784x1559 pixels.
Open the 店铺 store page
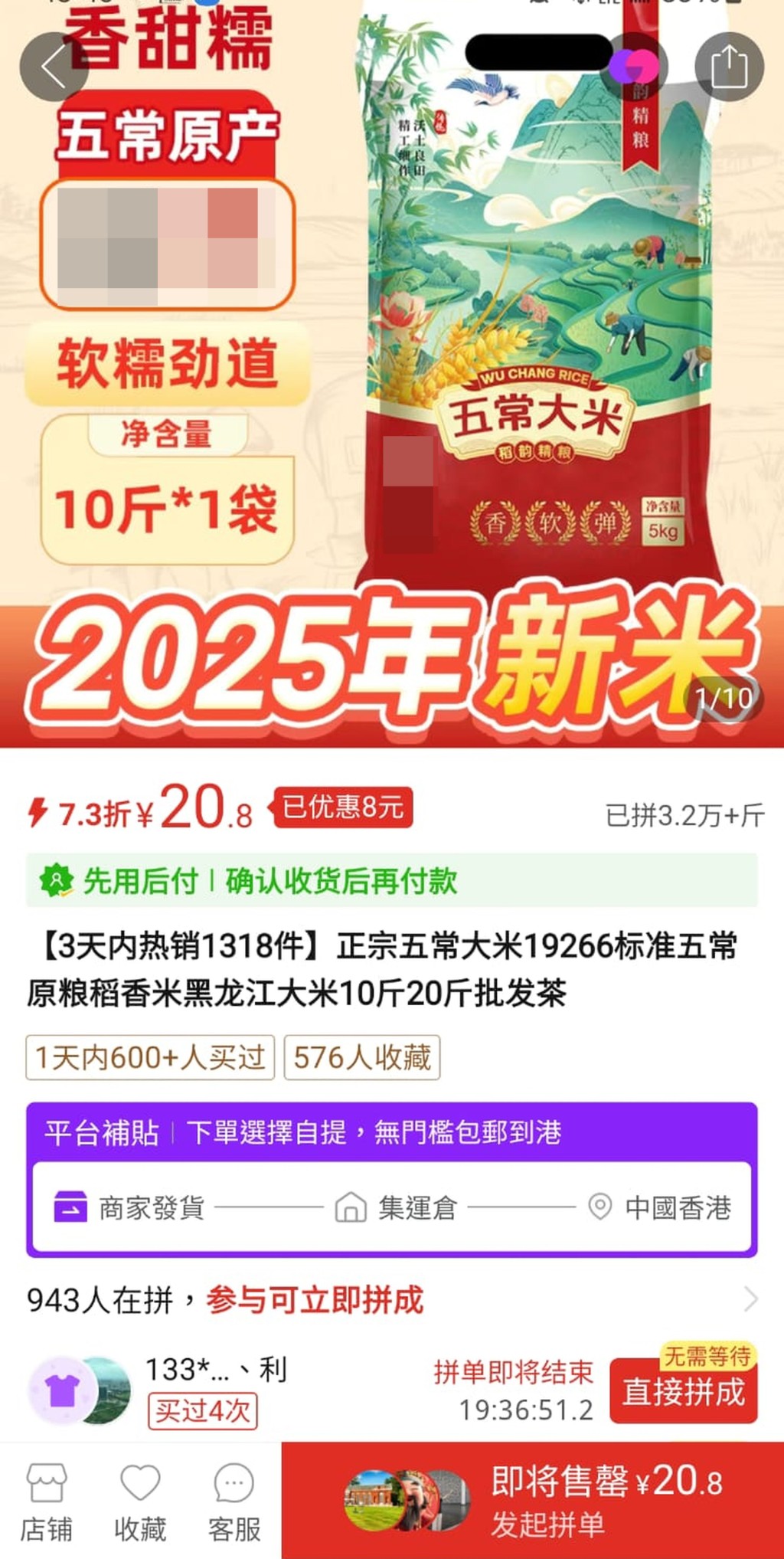(47, 1502)
